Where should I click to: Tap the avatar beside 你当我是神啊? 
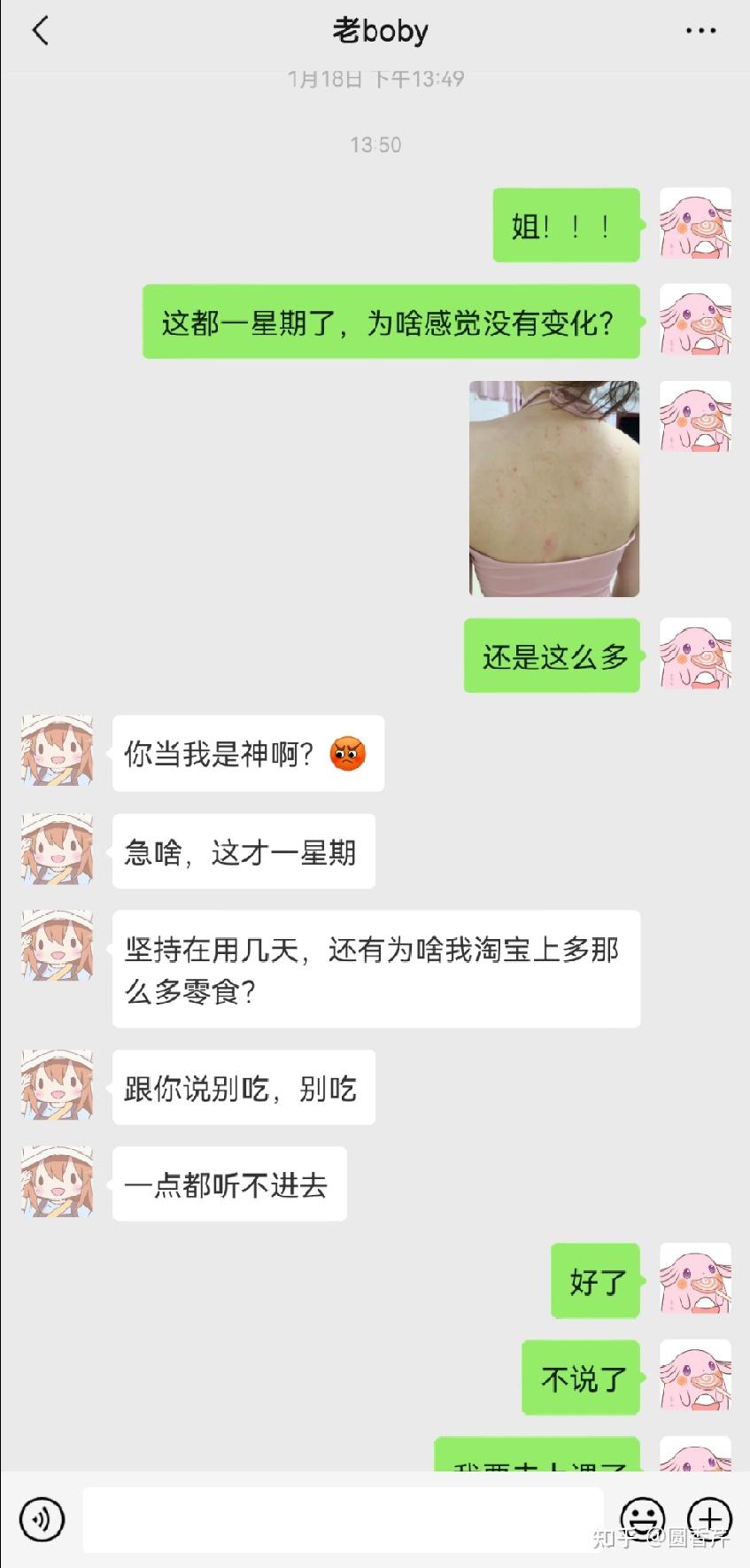coord(58,750)
